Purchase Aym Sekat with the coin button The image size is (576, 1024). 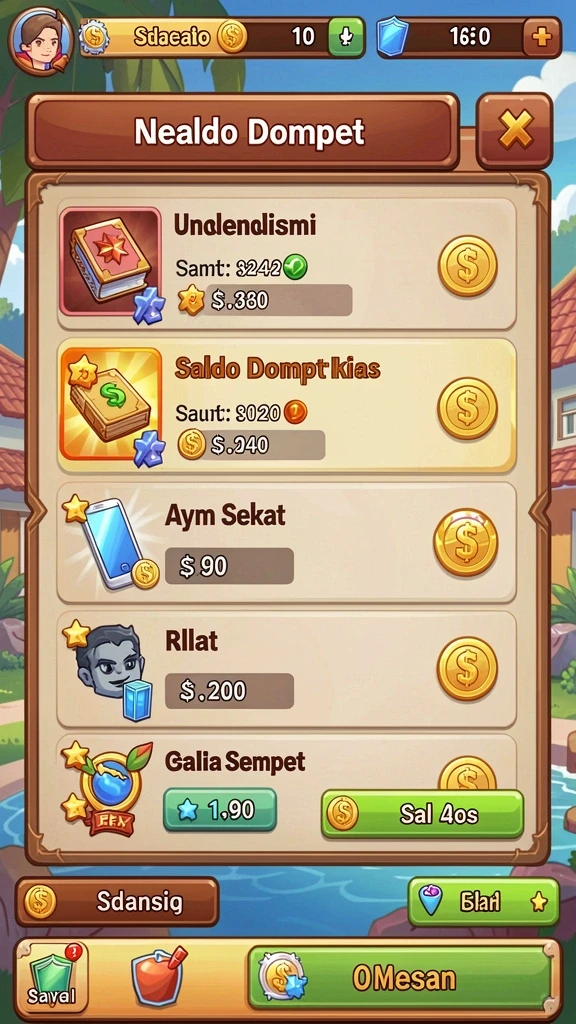[466, 543]
